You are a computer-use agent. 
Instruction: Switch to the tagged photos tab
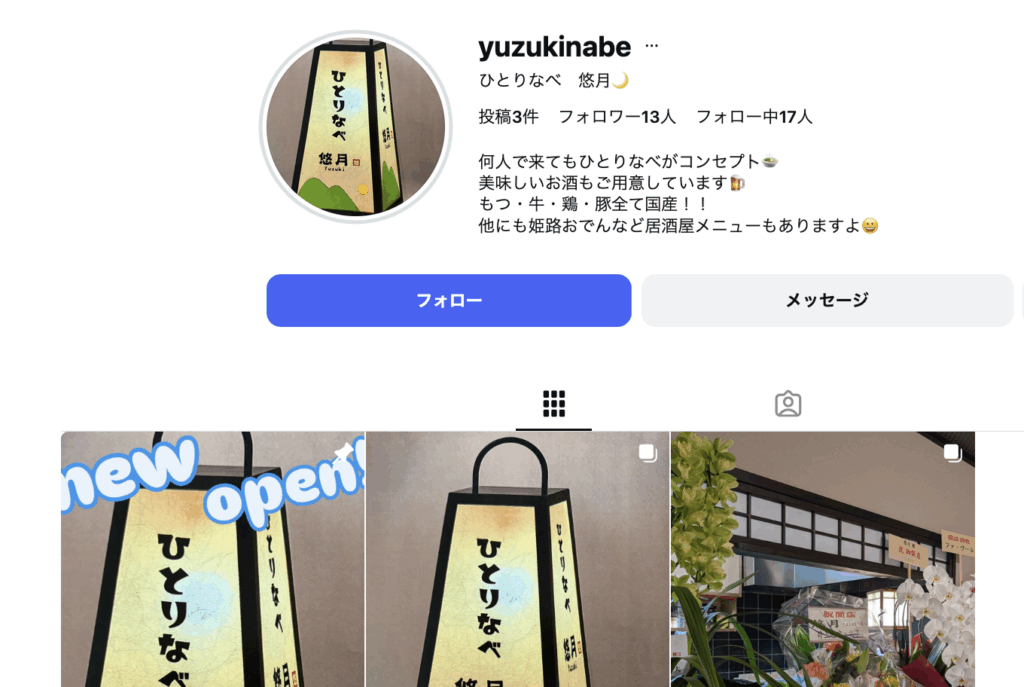788,404
